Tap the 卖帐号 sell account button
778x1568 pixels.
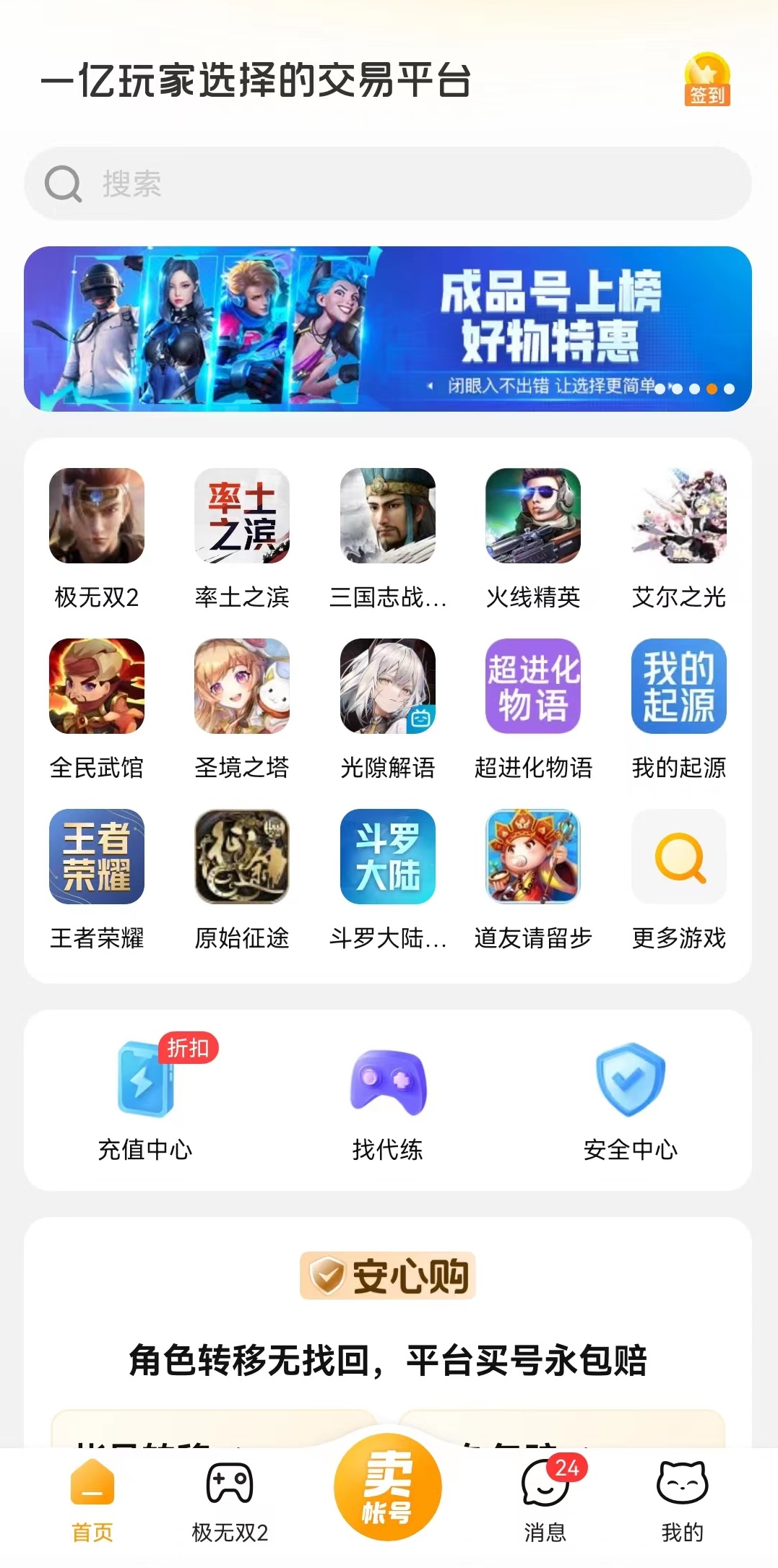[x=387, y=1487]
